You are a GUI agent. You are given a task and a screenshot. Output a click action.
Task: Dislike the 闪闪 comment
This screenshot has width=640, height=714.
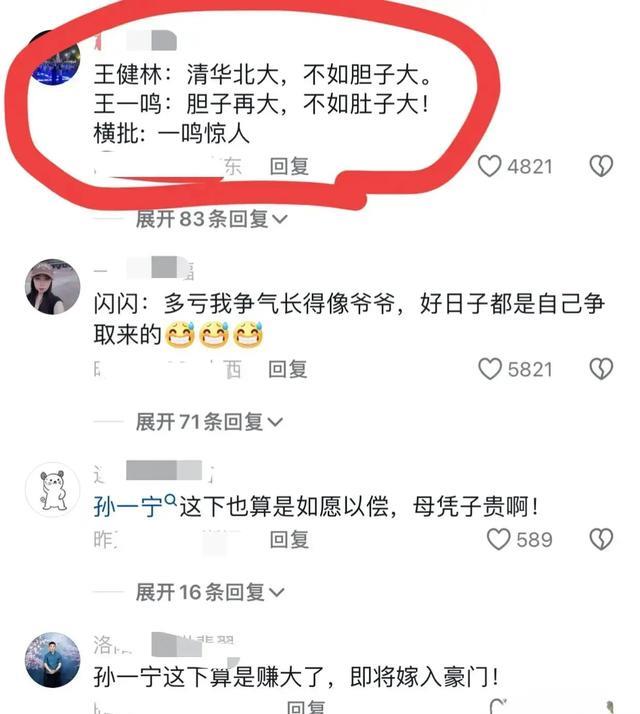(x=600, y=369)
